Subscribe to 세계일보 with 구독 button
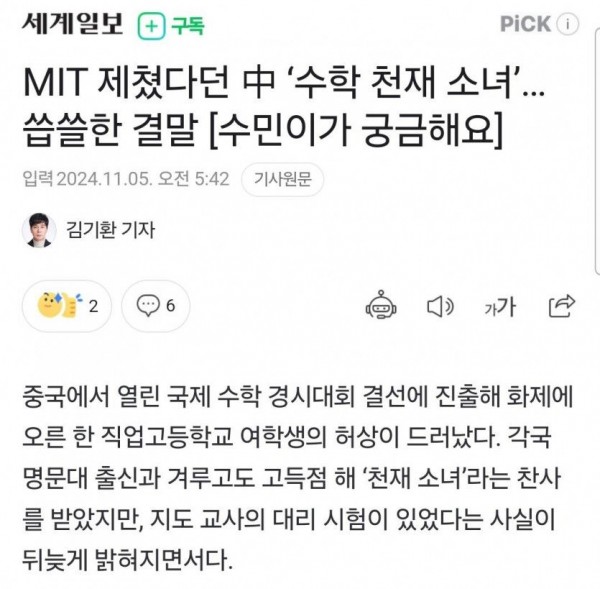Image resolution: width=600 pixels, height=589 pixels. (172, 27)
